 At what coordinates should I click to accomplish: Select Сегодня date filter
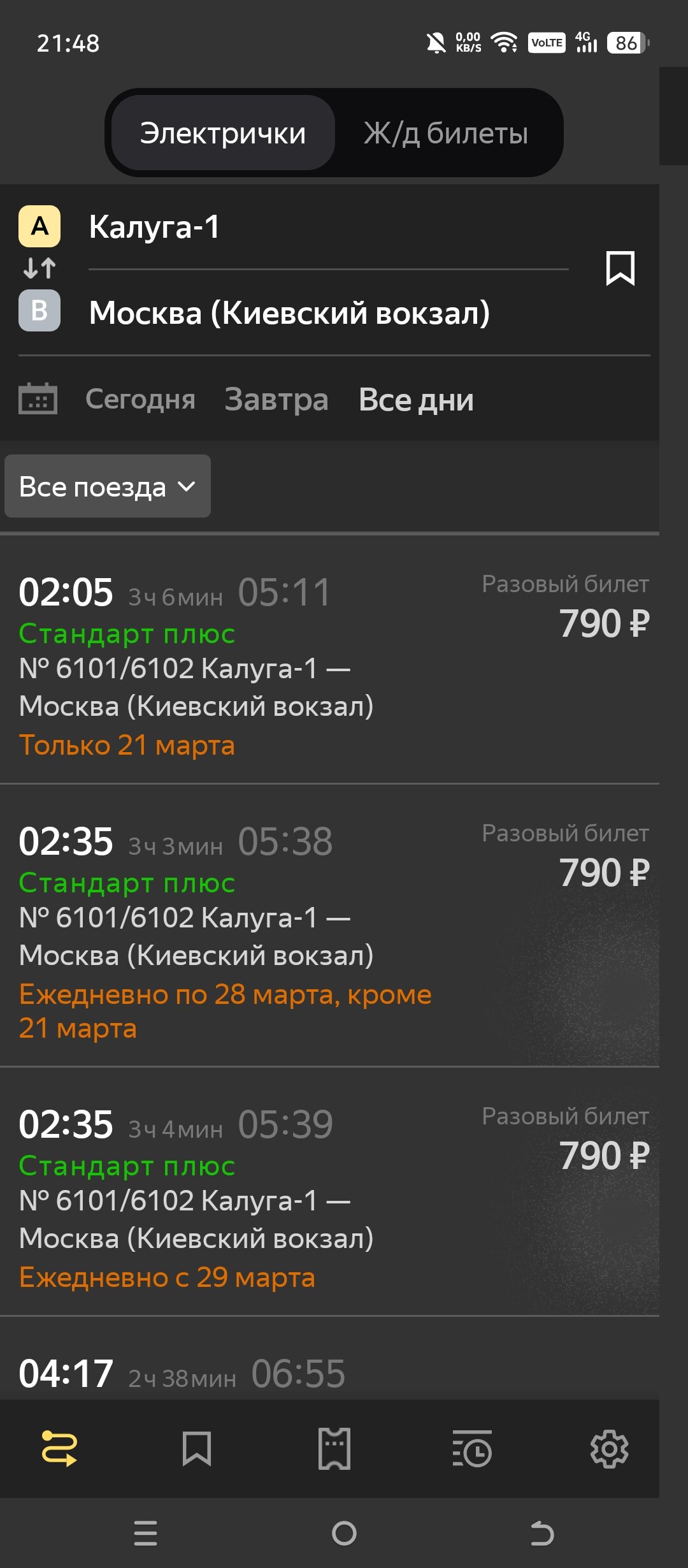140,400
